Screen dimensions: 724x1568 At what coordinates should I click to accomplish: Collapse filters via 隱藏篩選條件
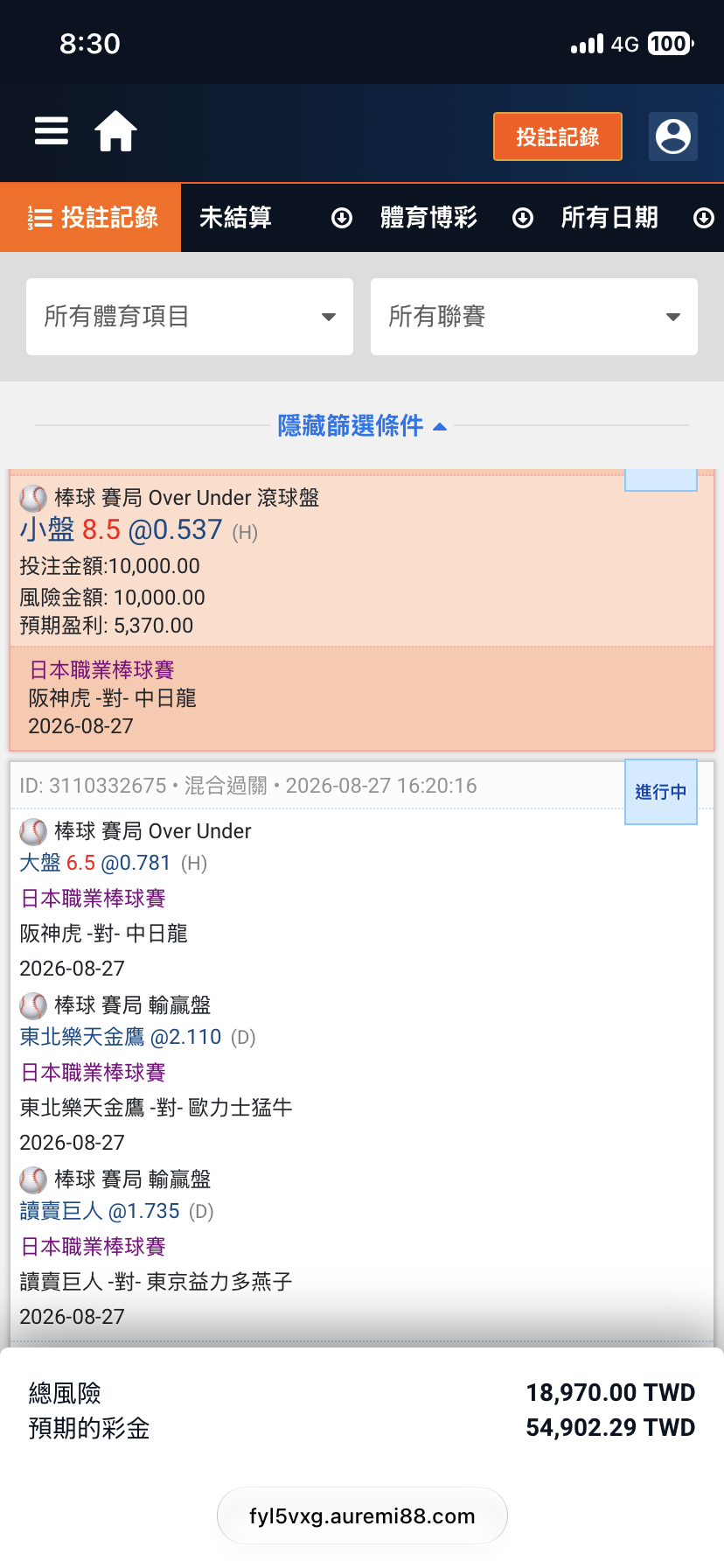(362, 426)
